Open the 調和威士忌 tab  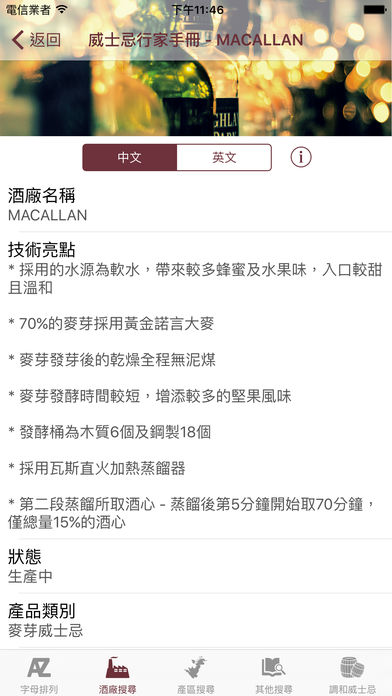[x=352, y=675]
